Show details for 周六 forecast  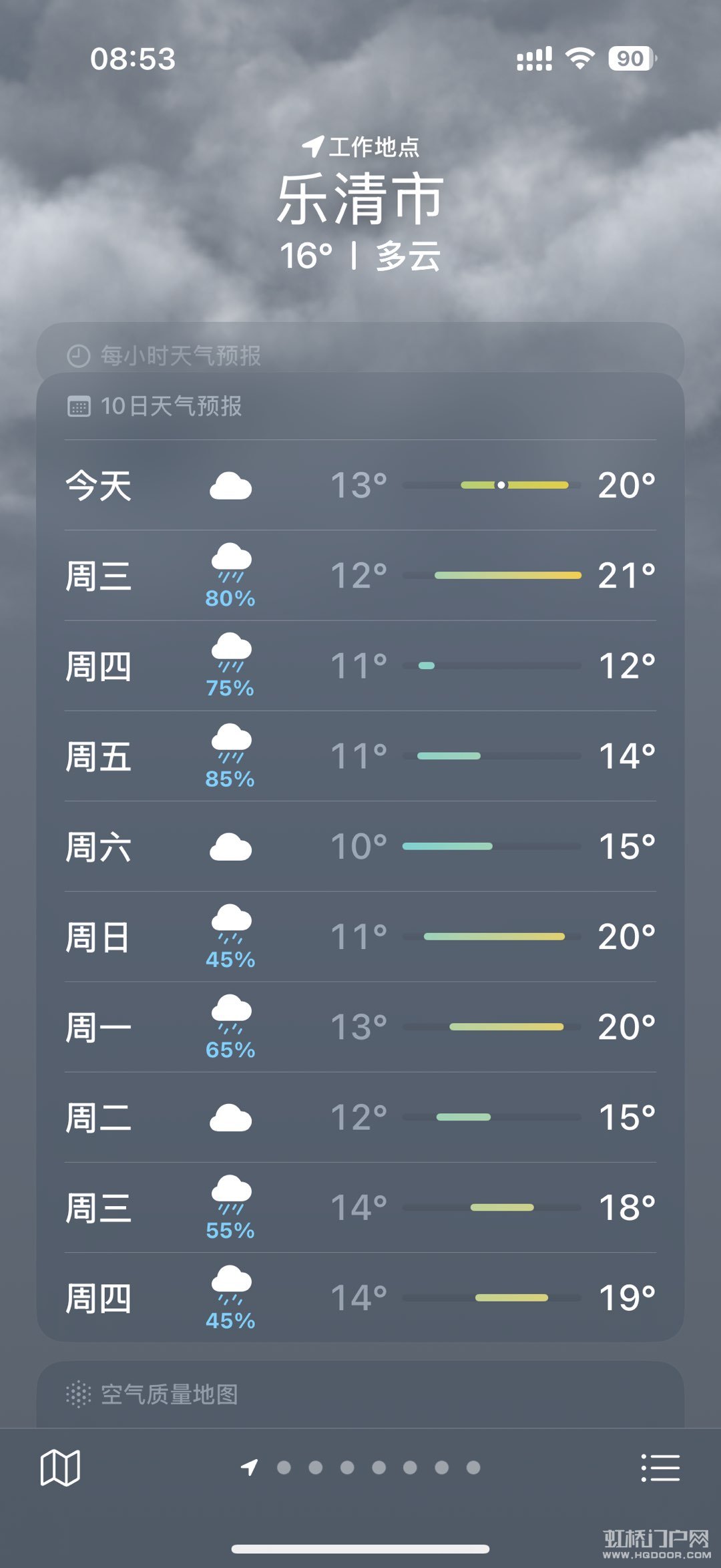pos(360,847)
